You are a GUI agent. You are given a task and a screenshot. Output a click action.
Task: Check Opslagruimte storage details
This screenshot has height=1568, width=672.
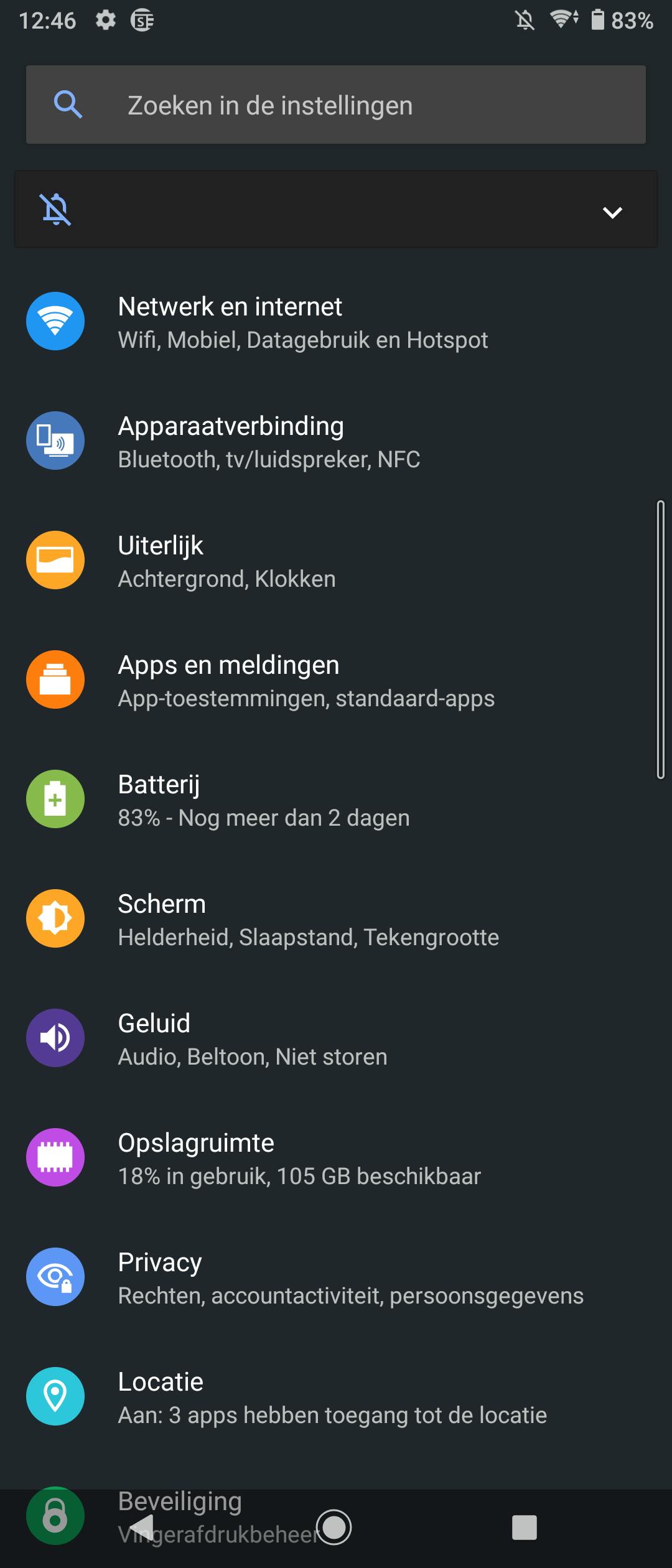click(x=336, y=1158)
